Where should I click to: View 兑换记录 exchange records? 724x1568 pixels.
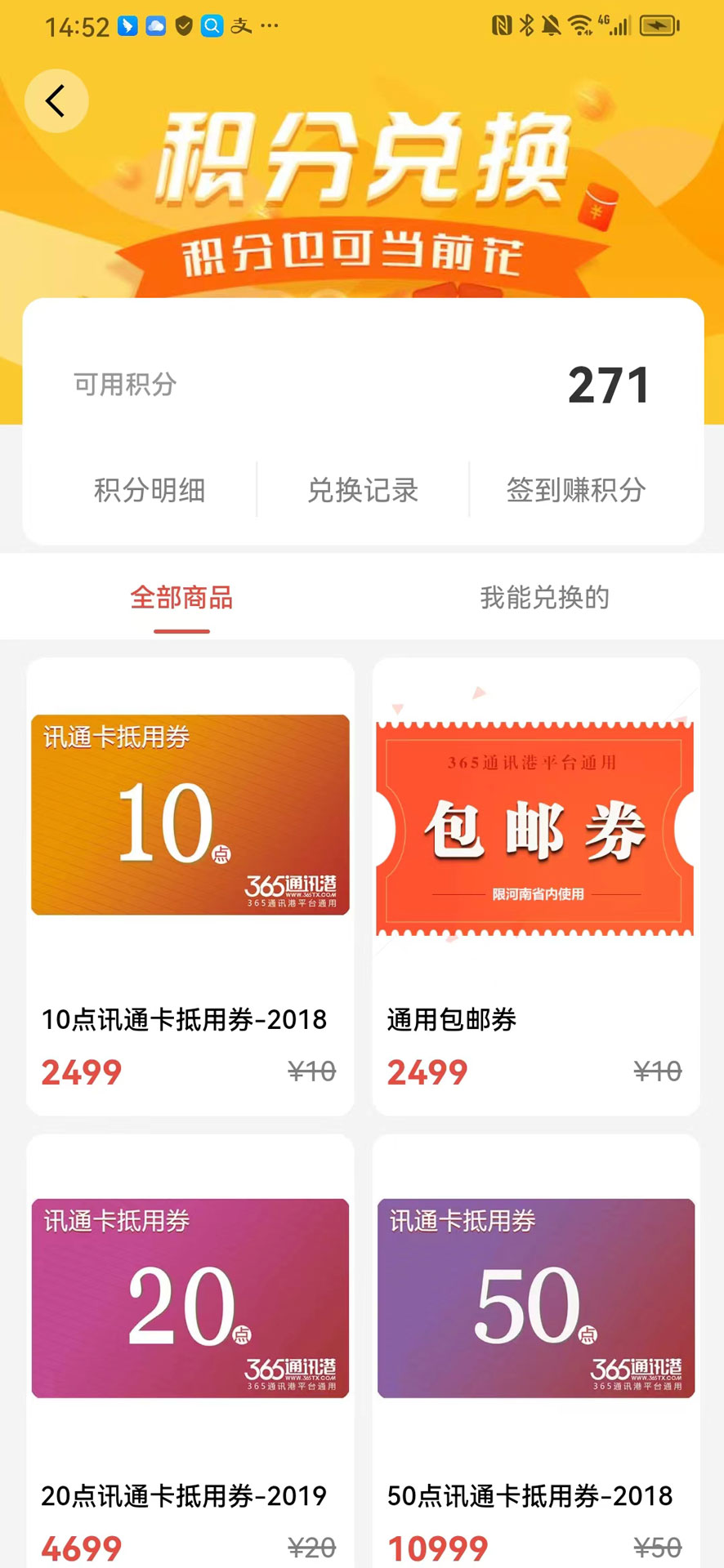click(x=362, y=491)
